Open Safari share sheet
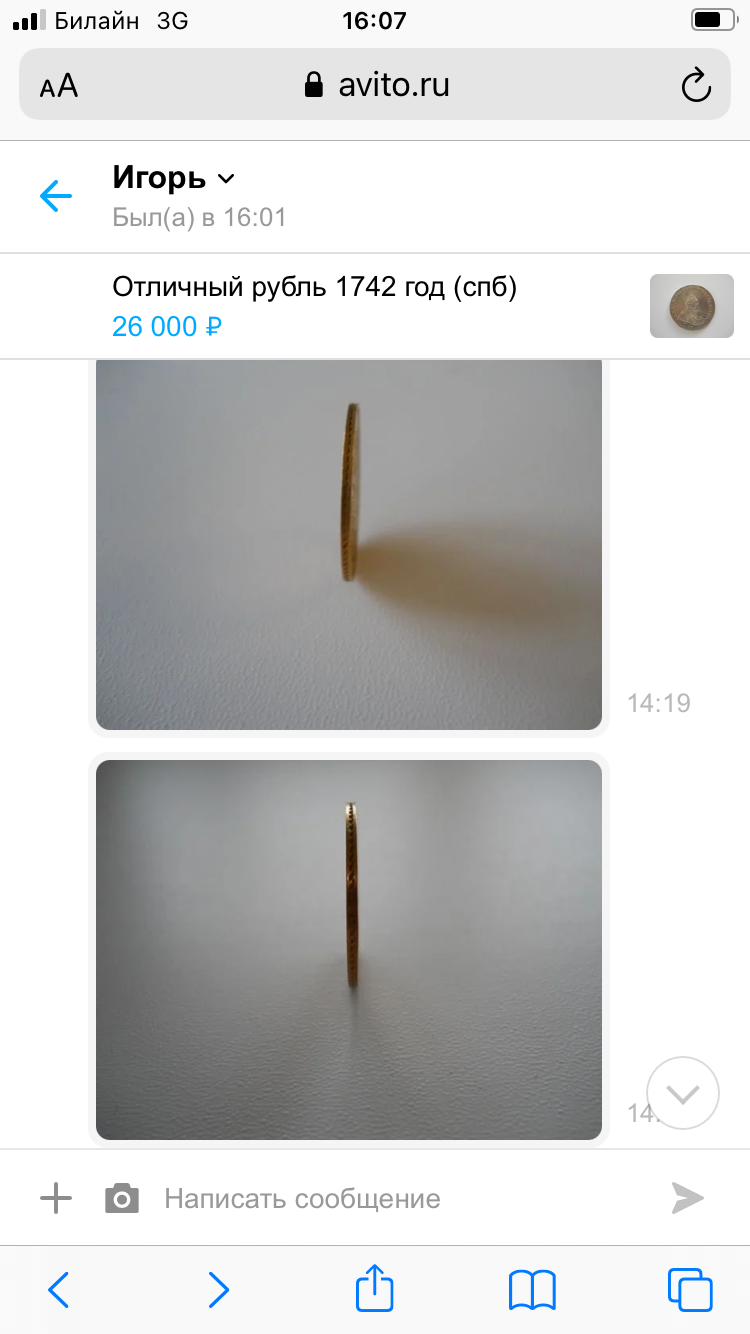Viewport: 750px width, 1334px height. 375,1289
